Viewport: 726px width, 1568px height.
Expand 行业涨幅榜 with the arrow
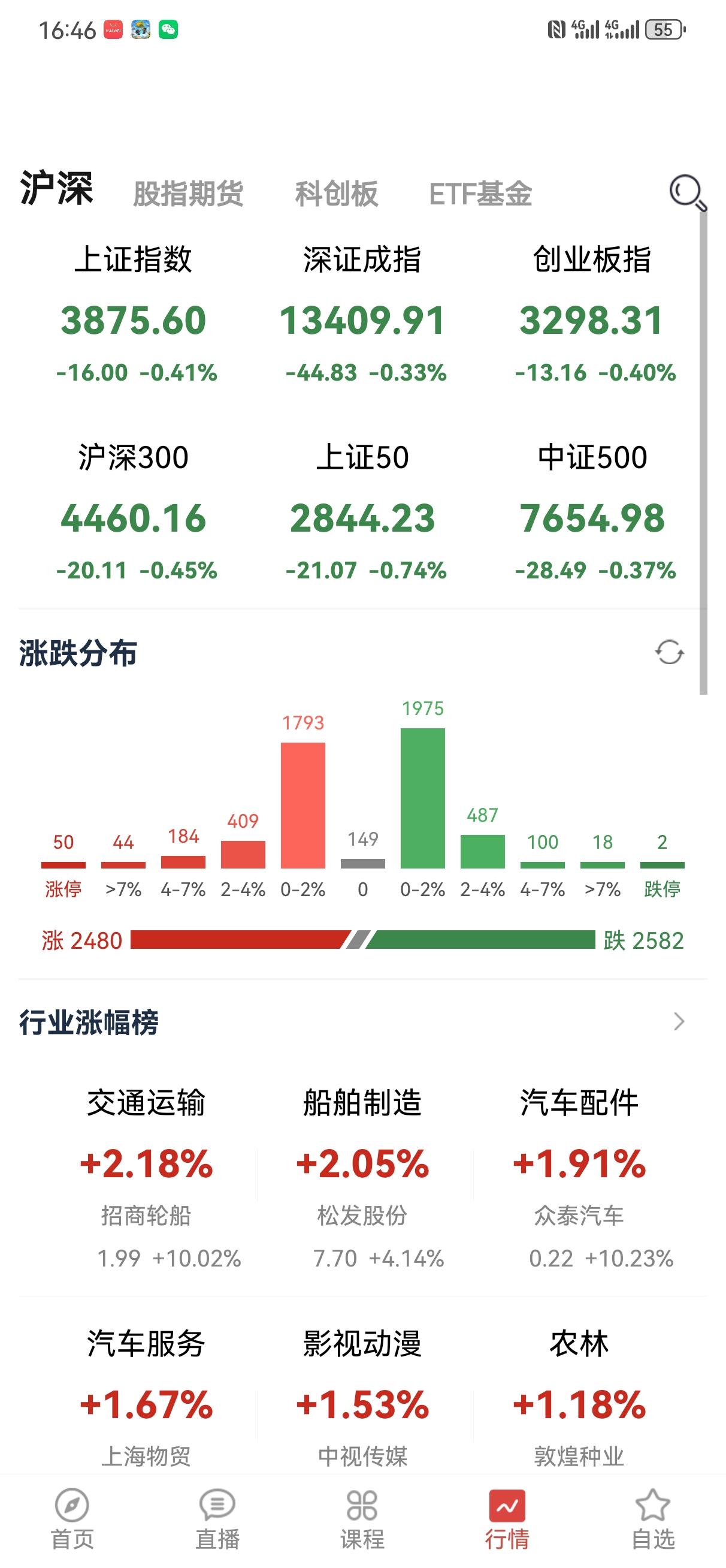(x=679, y=1021)
